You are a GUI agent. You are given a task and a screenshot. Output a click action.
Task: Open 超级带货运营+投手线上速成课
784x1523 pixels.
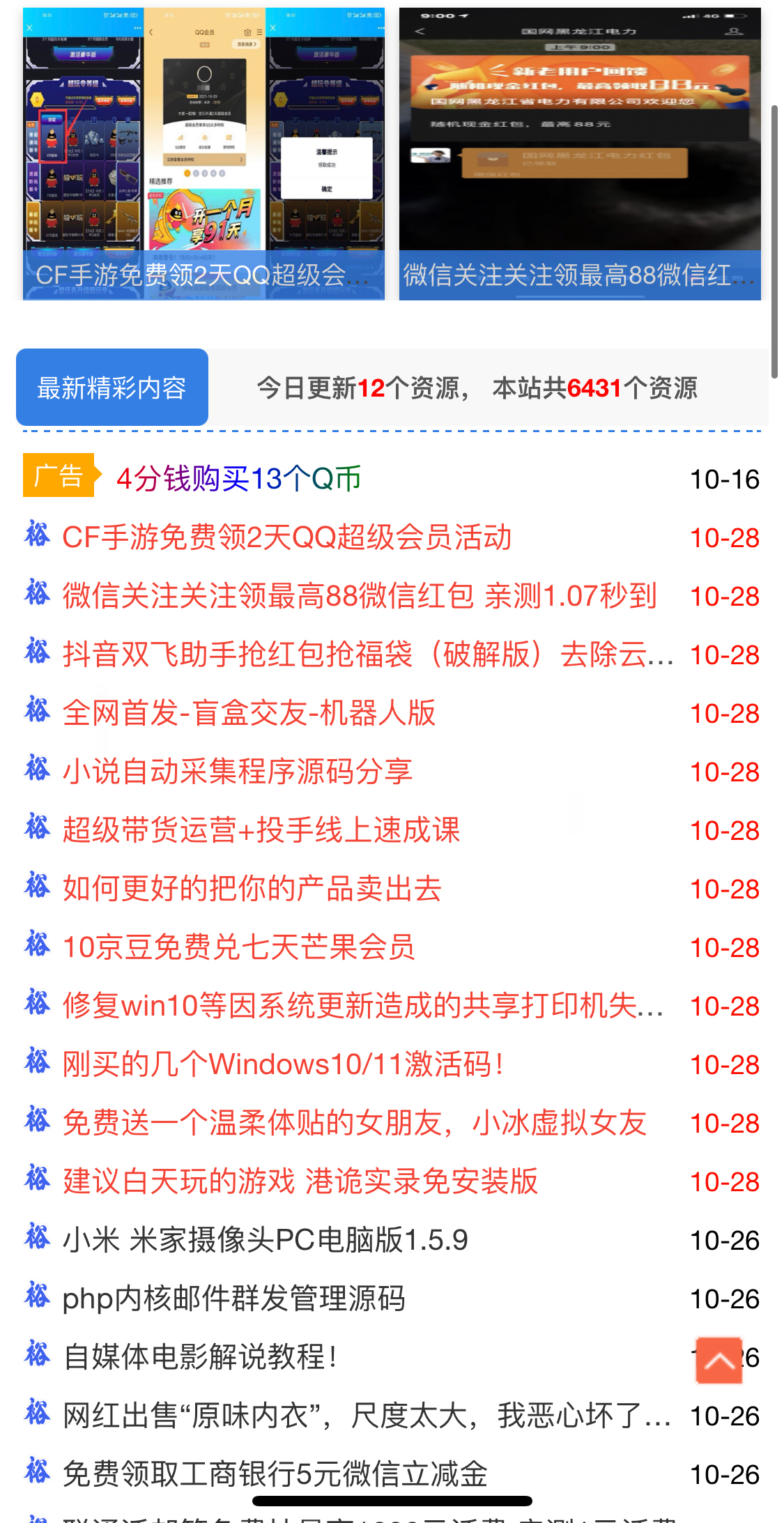point(261,830)
